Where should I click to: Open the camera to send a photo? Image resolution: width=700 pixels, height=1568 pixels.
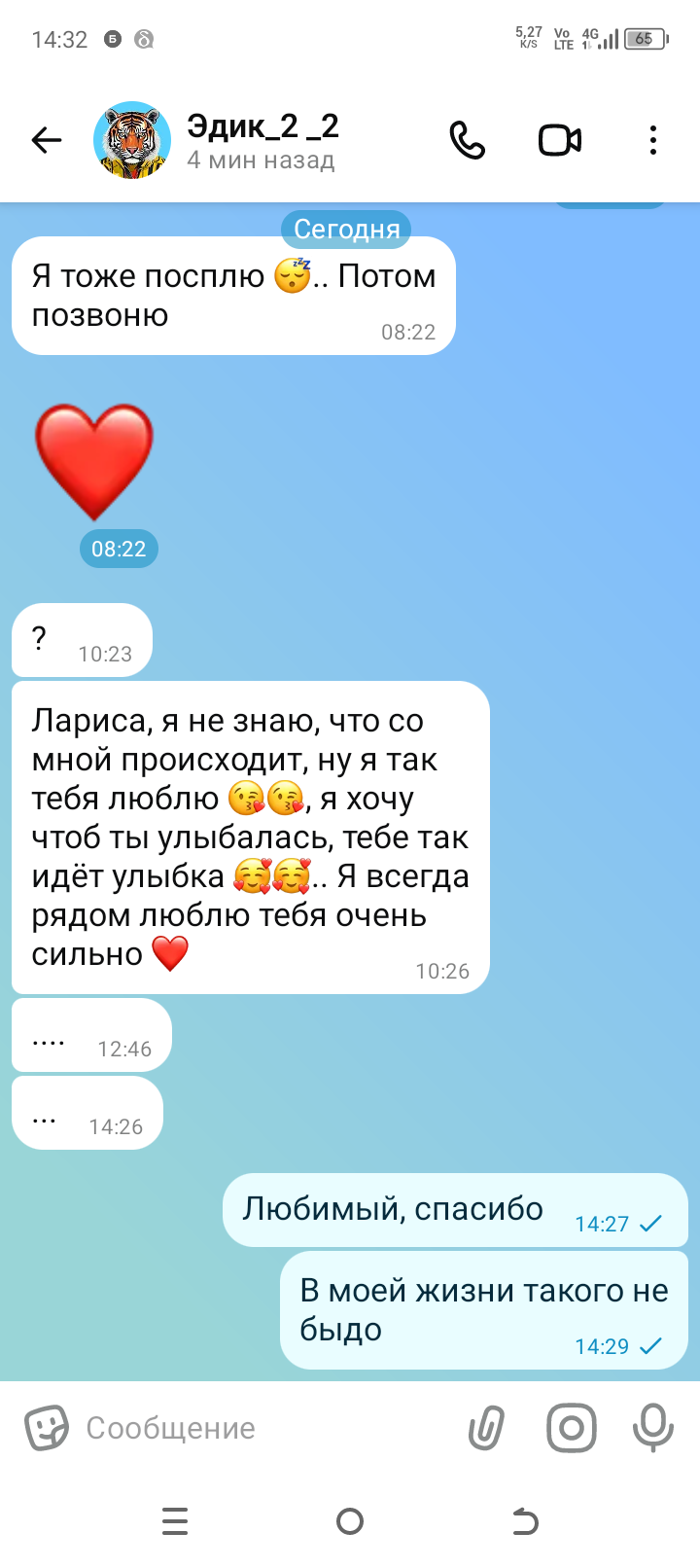[x=571, y=1428]
